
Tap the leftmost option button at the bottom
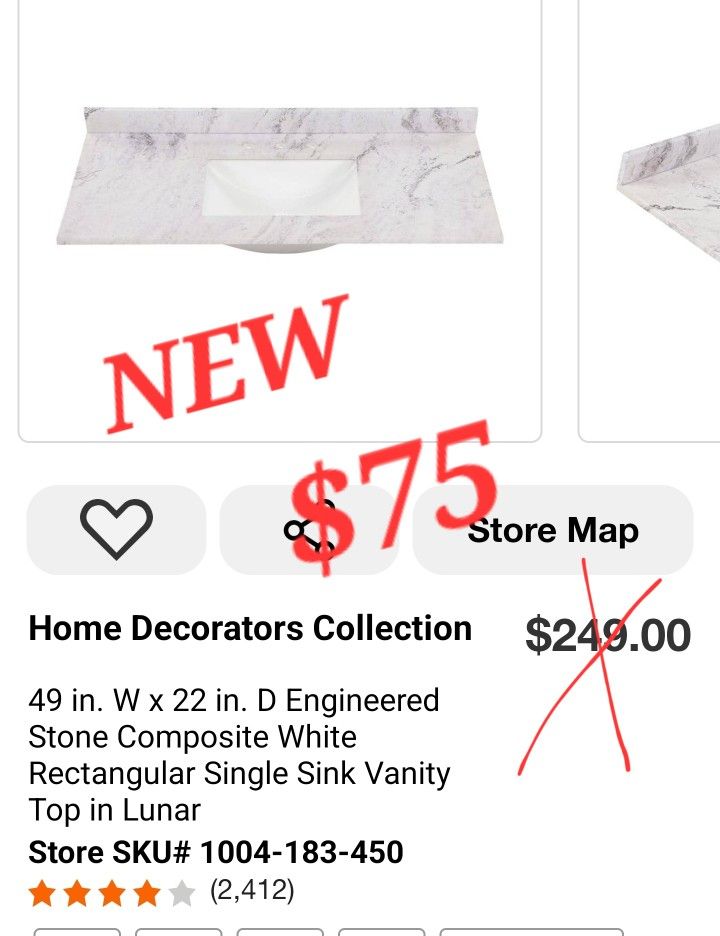click(x=75, y=933)
